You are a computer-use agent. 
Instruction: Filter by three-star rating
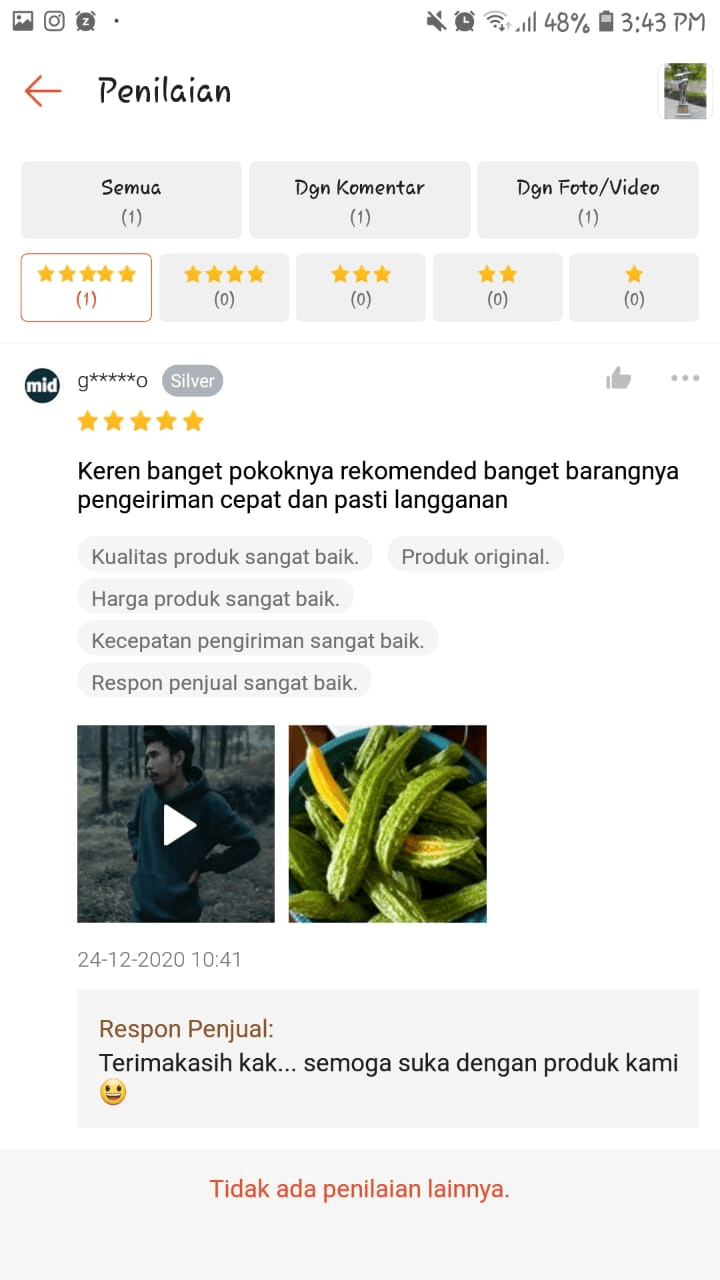coord(361,287)
